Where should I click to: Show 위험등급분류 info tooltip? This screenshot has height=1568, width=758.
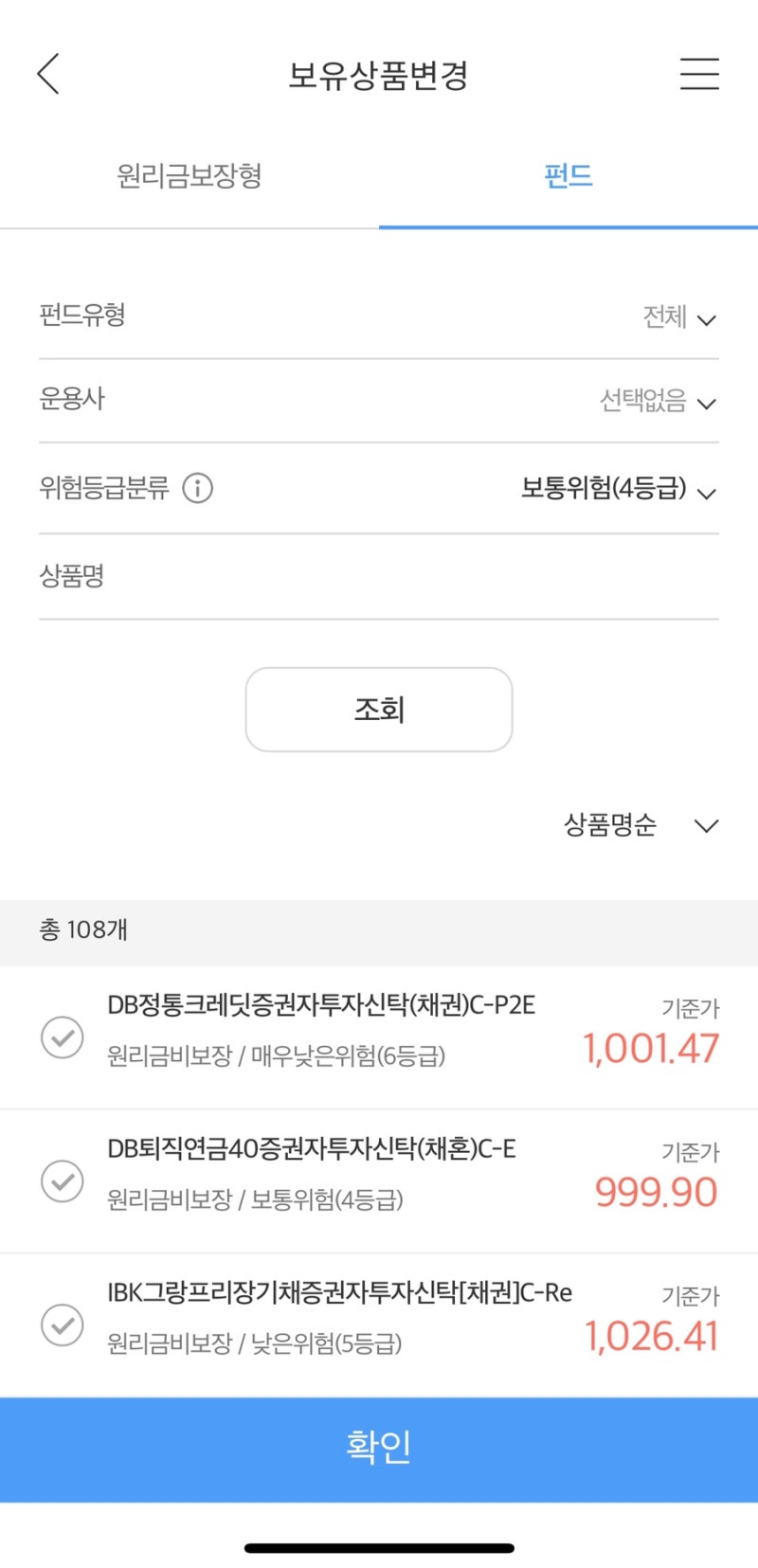(197, 489)
